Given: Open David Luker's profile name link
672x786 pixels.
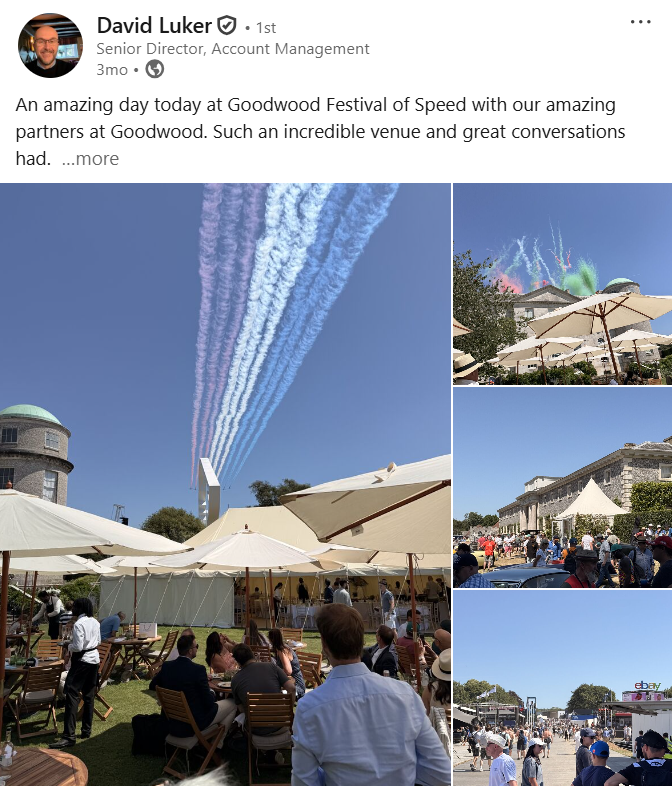Looking at the screenshot, I should tap(154, 25).
